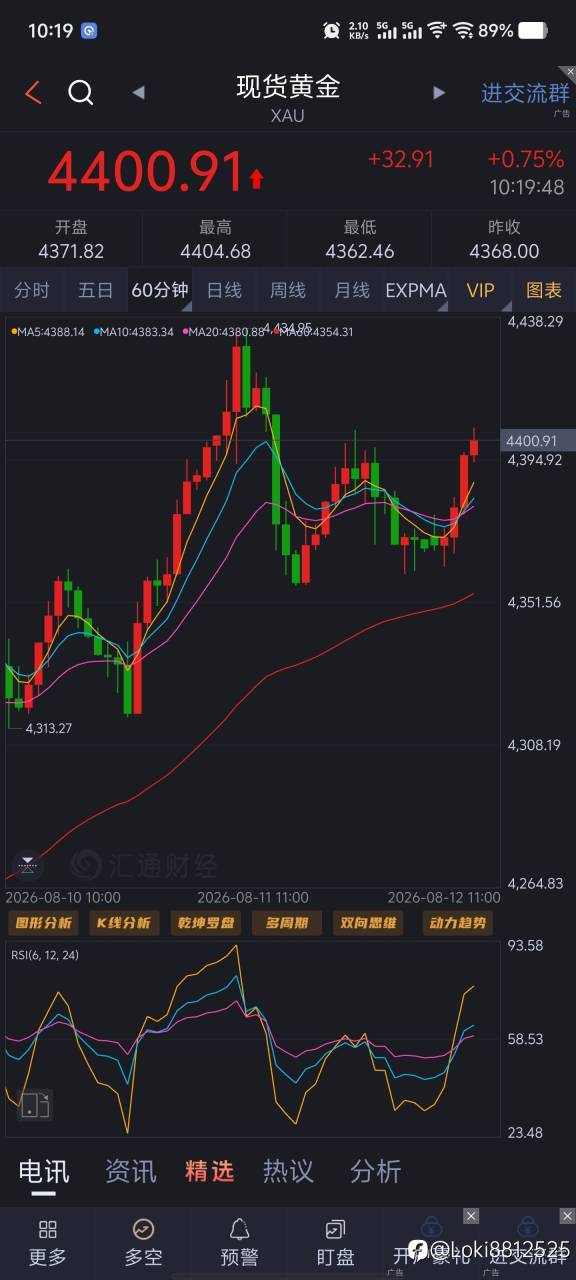The image size is (576, 1280).
Task: Show the 月线 chart
Action: coord(352,290)
